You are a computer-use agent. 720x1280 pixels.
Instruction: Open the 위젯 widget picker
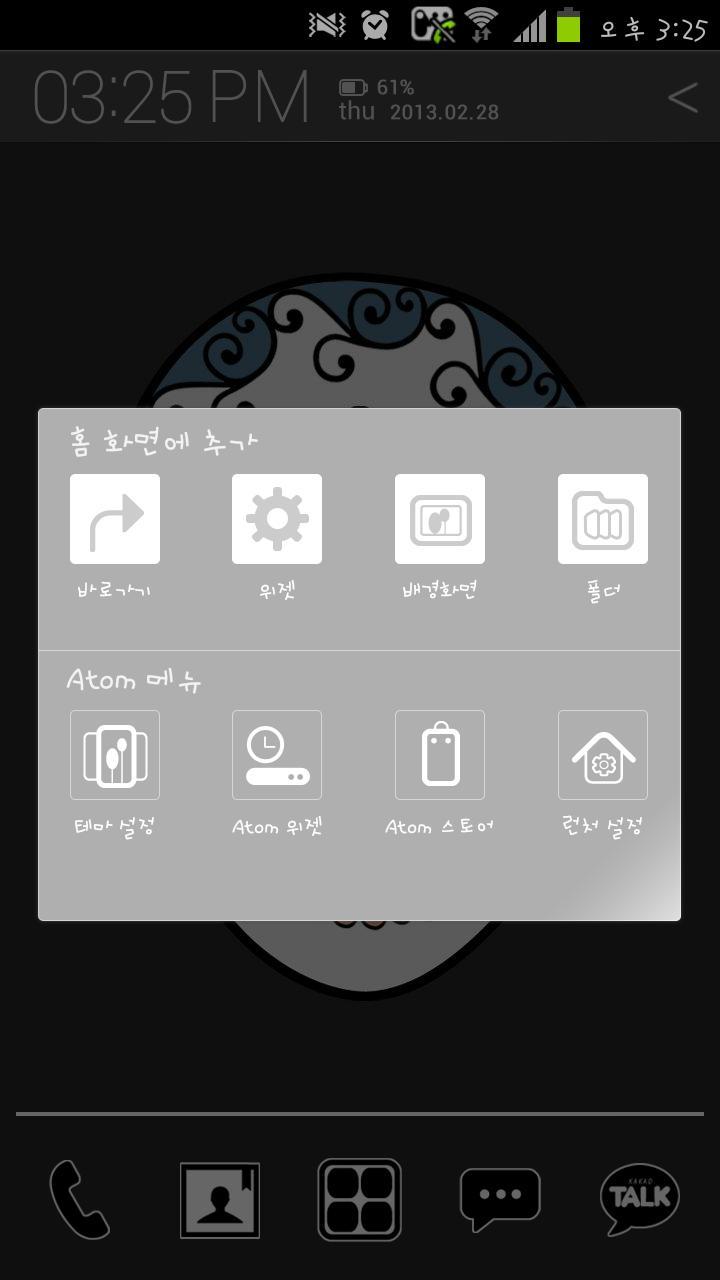coord(277,519)
